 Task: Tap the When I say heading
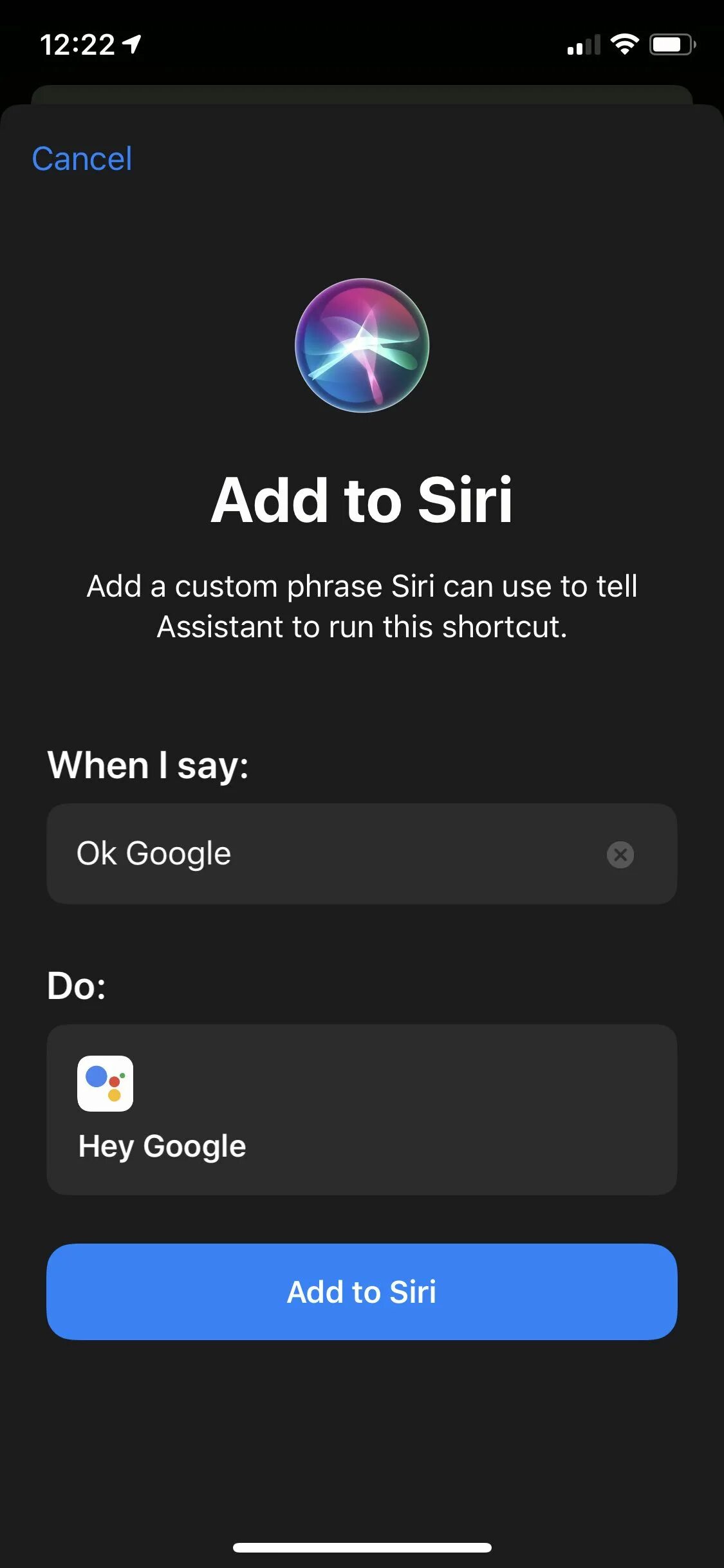[x=149, y=766]
